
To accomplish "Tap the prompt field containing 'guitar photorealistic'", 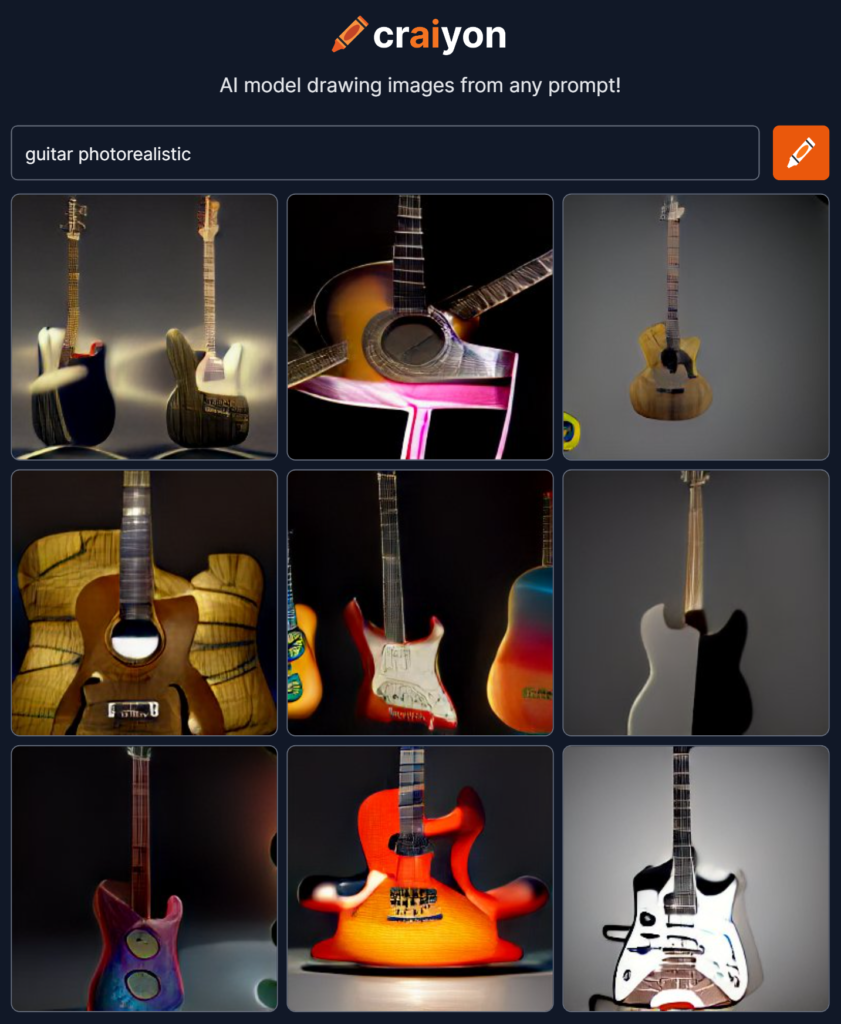I will click(x=384, y=153).
